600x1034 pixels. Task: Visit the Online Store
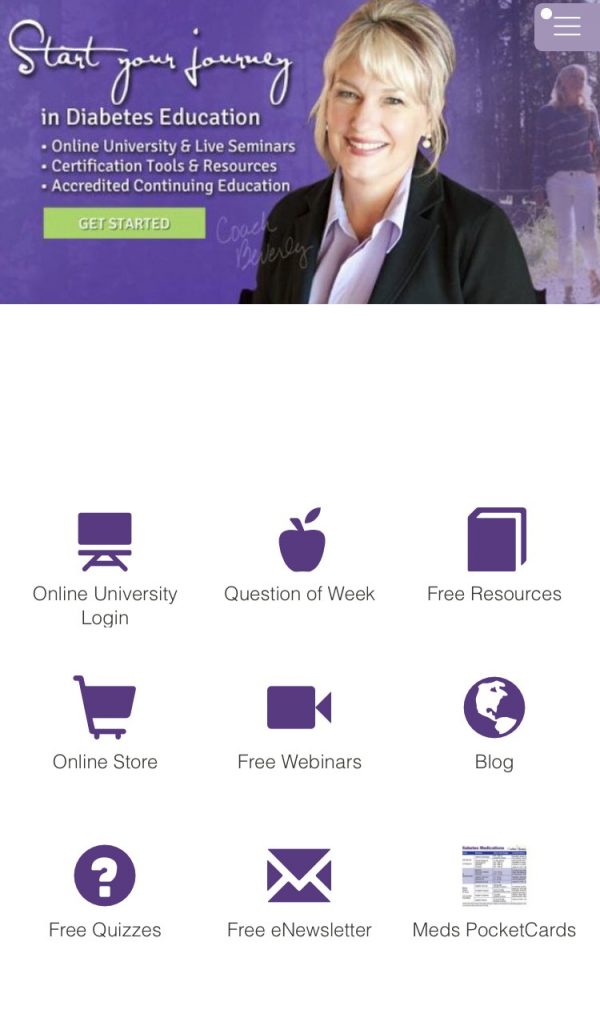(x=105, y=724)
